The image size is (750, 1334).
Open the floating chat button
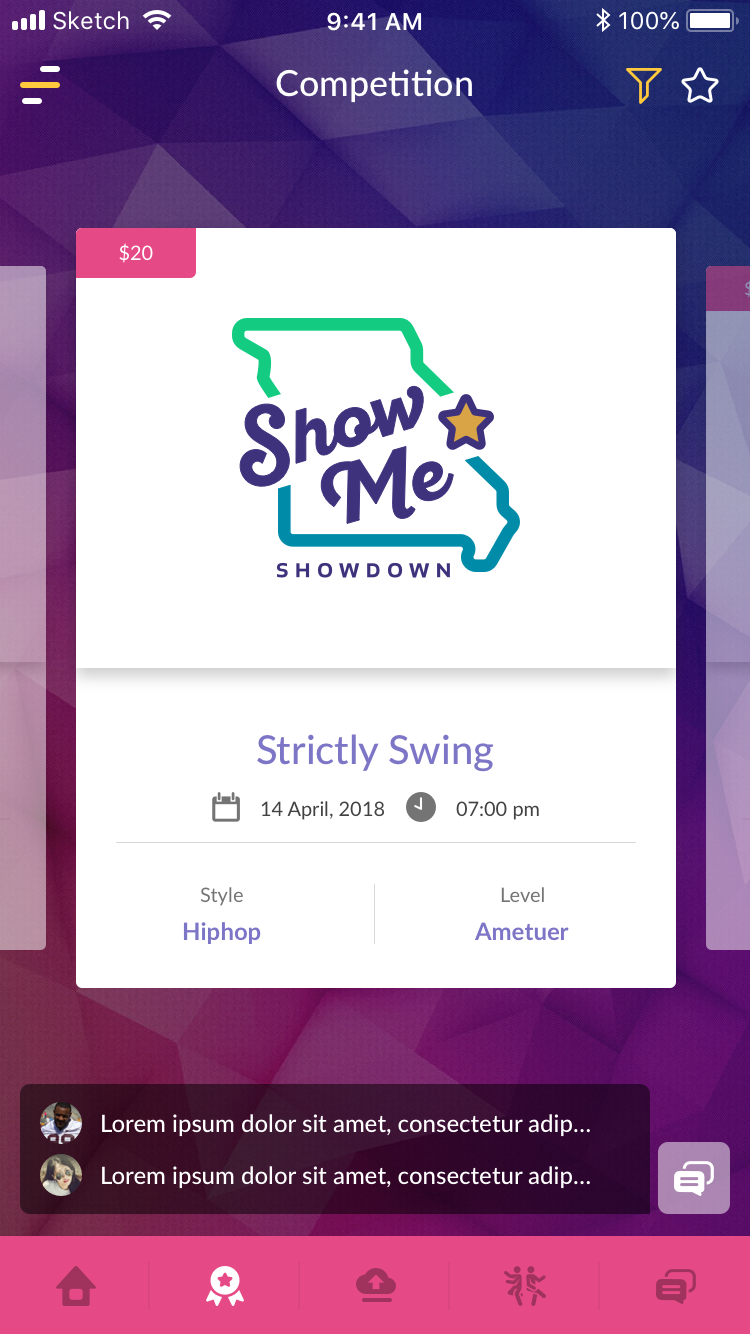pyautogui.click(x=694, y=1178)
